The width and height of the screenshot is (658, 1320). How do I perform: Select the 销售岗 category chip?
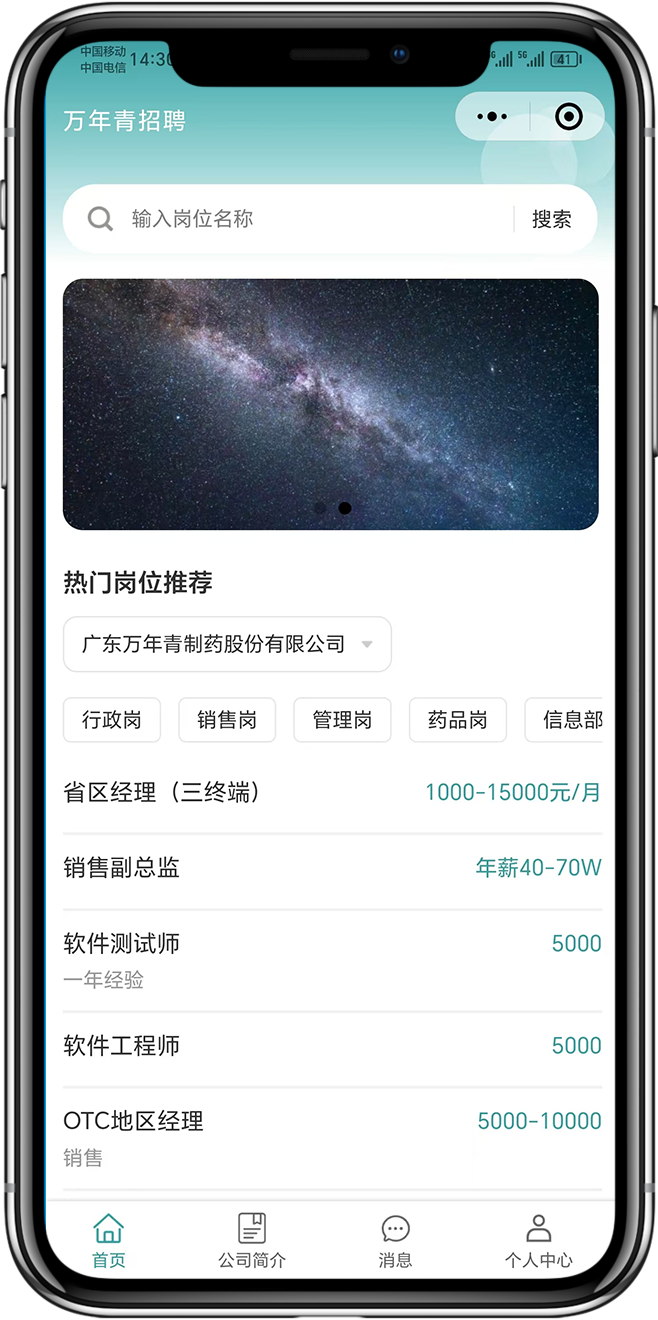[x=227, y=720]
